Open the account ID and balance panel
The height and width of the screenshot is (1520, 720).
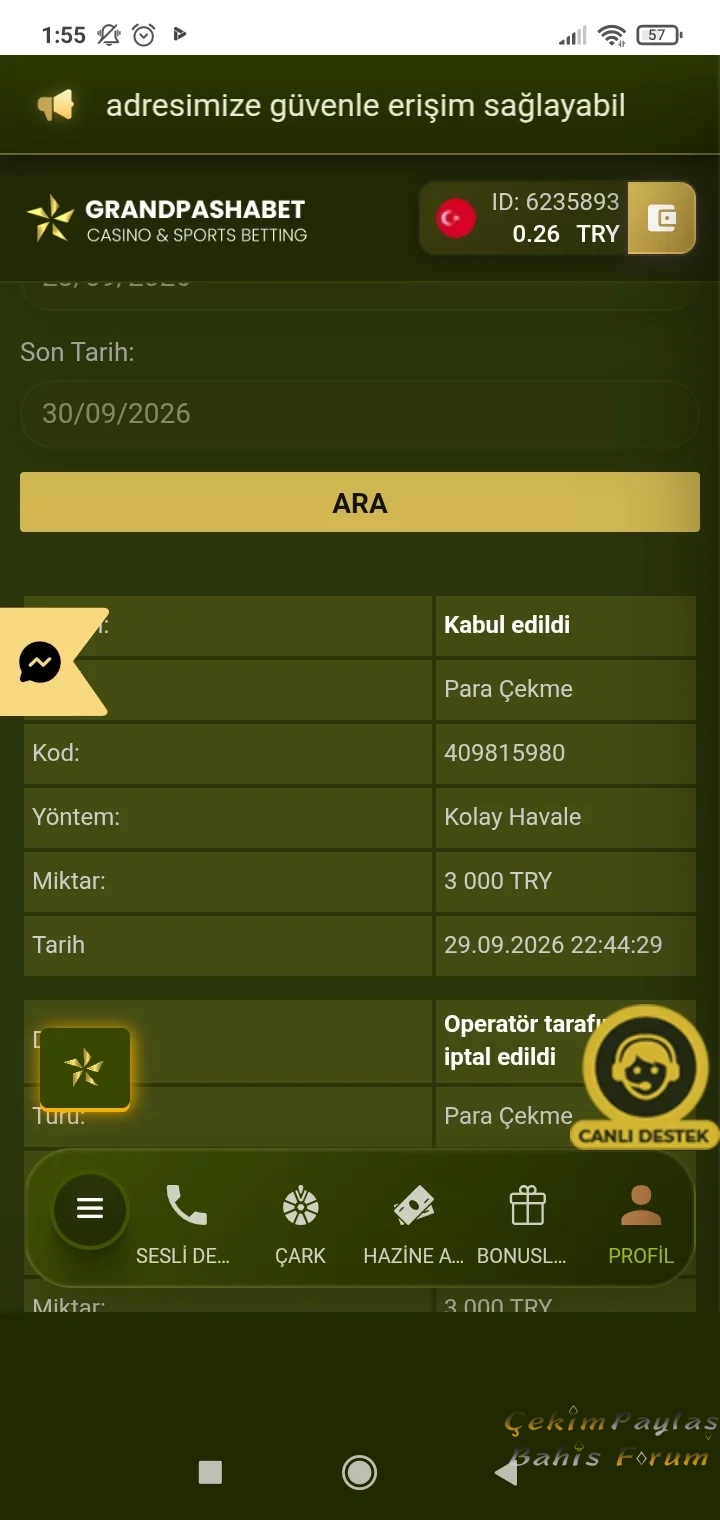pos(526,218)
